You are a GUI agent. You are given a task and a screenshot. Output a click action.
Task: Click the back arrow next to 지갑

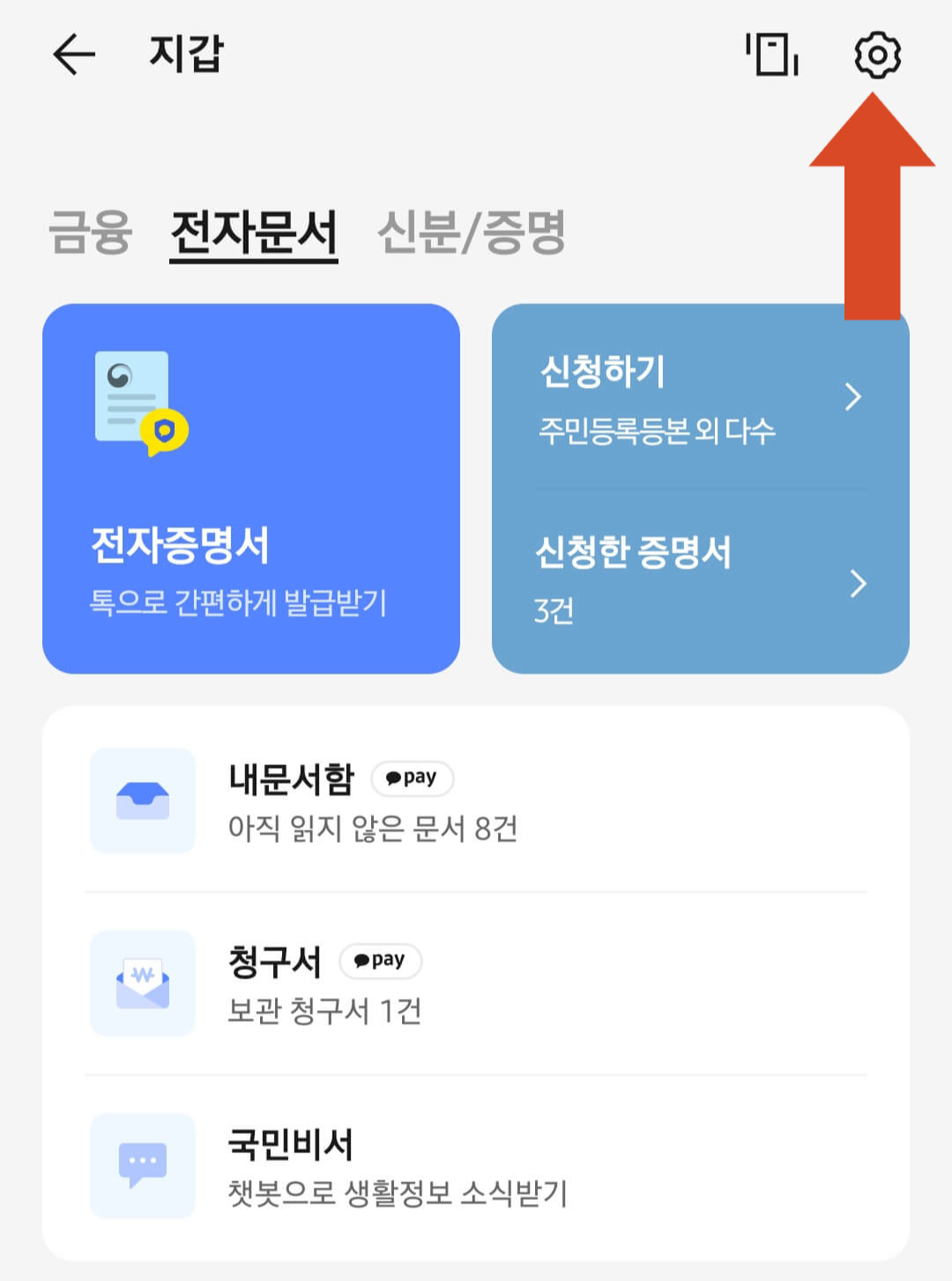tap(74, 55)
